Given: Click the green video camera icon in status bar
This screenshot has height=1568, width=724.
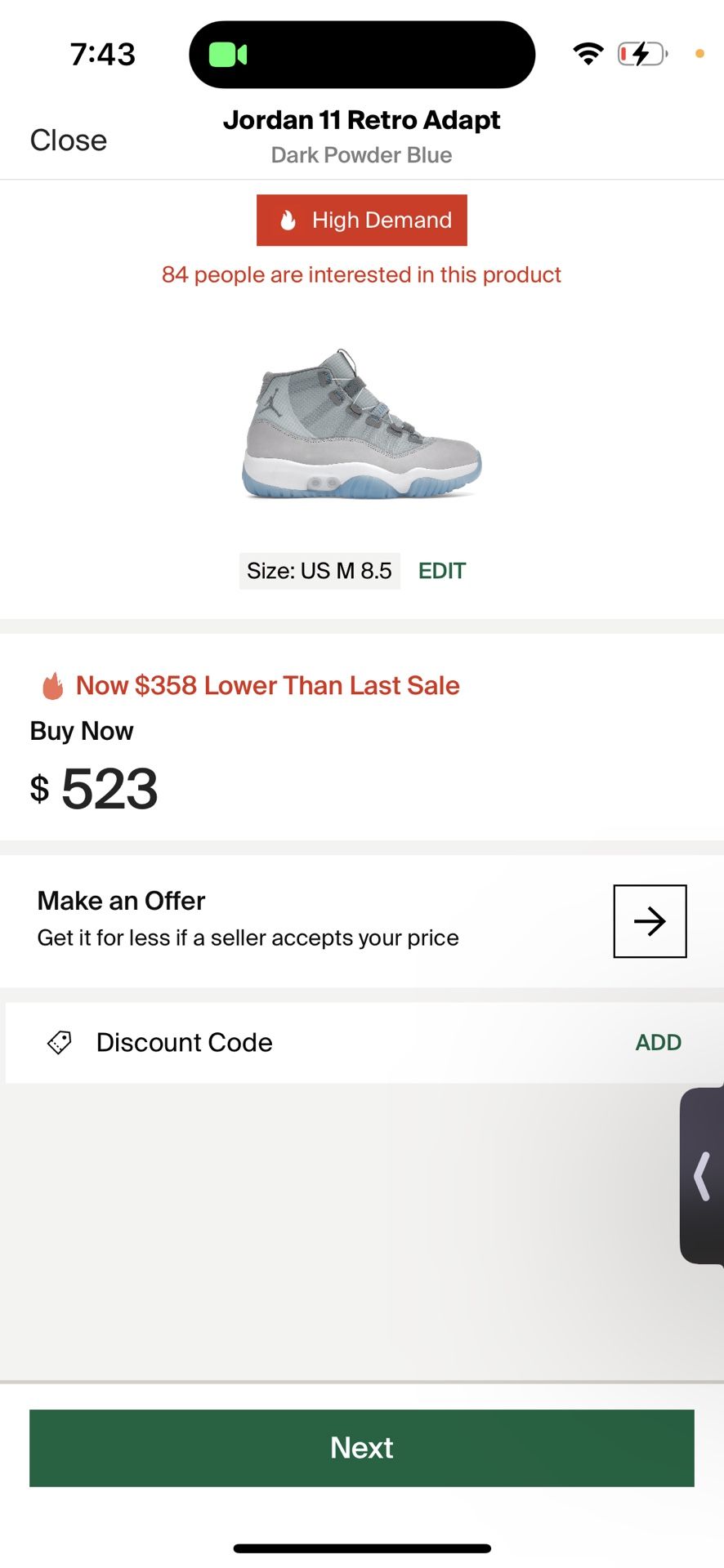Looking at the screenshot, I should tap(226, 54).
